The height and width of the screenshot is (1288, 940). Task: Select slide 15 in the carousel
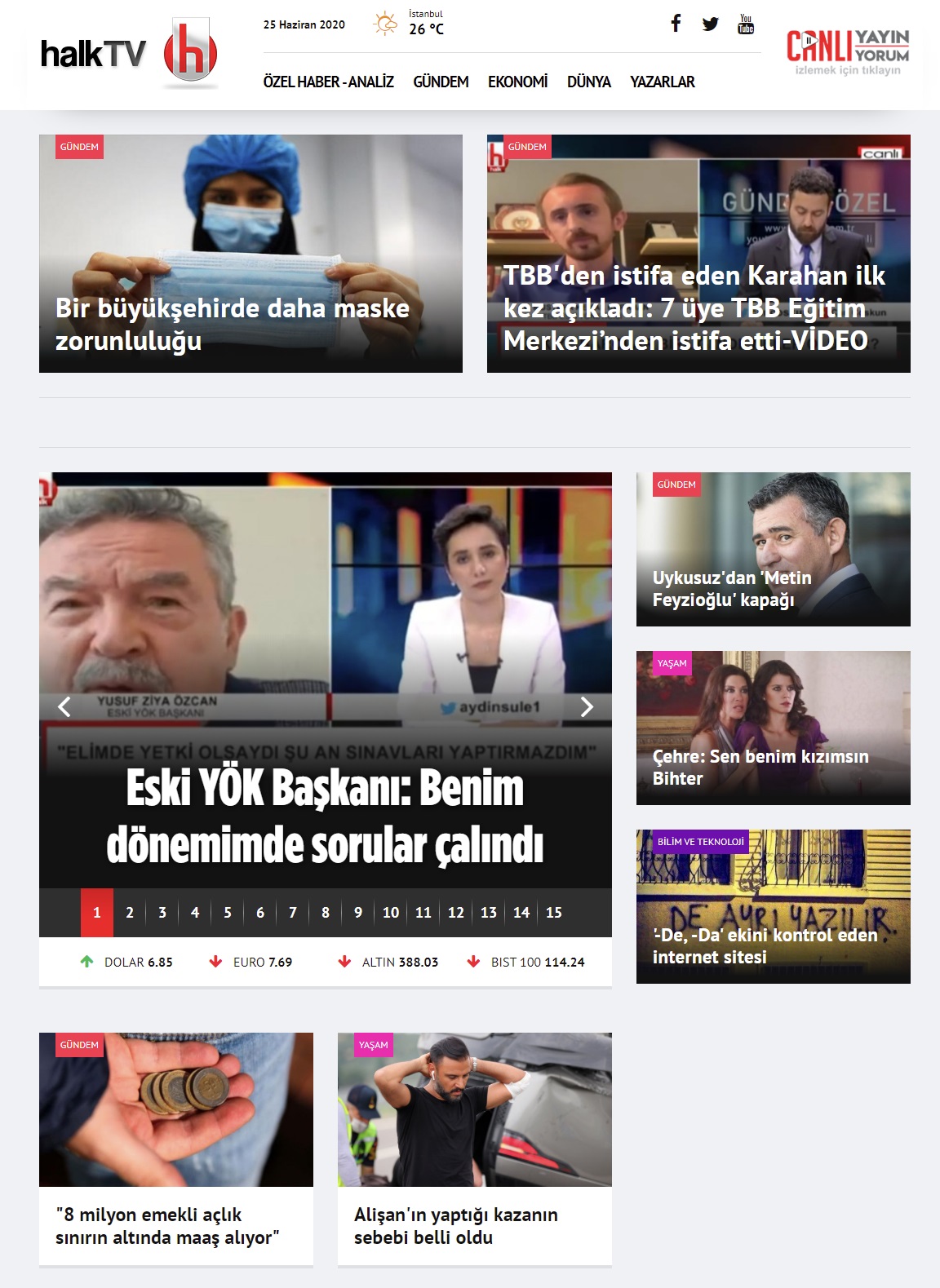(553, 912)
